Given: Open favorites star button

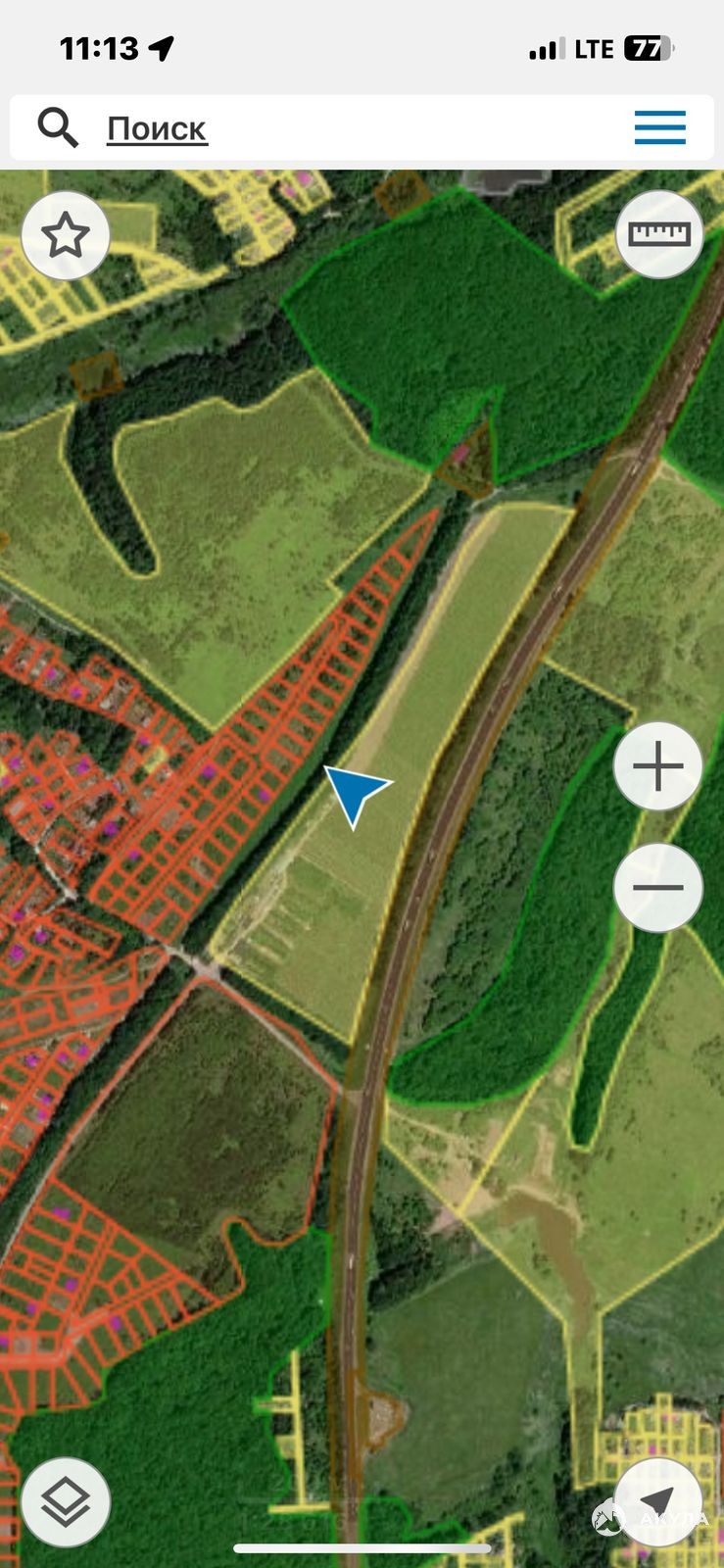Looking at the screenshot, I should point(65,236).
